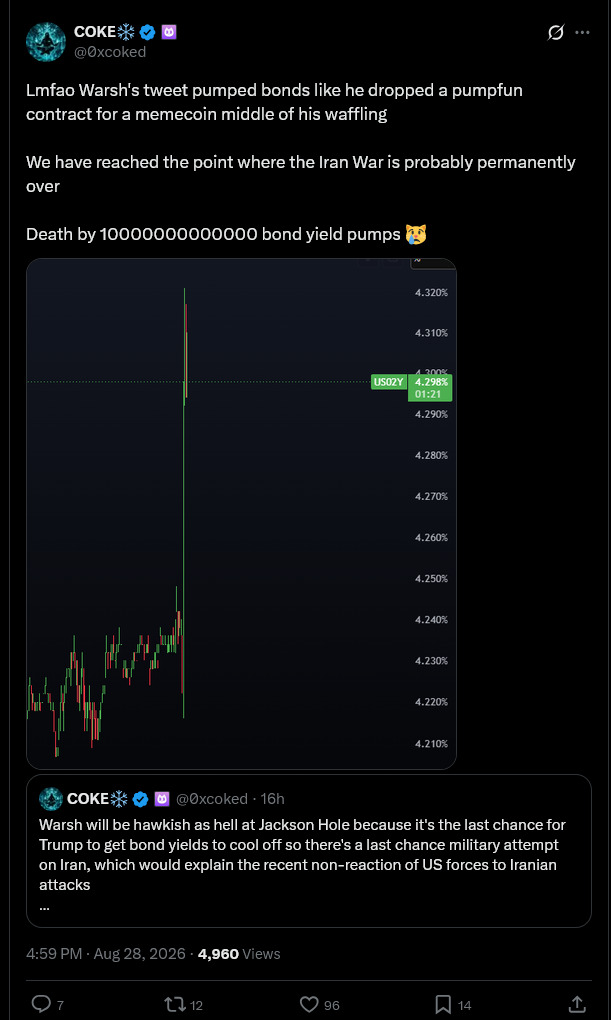This screenshot has width=611, height=1020.
Task: Enlarge the US02Y bond yield chart image
Action: [241, 513]
